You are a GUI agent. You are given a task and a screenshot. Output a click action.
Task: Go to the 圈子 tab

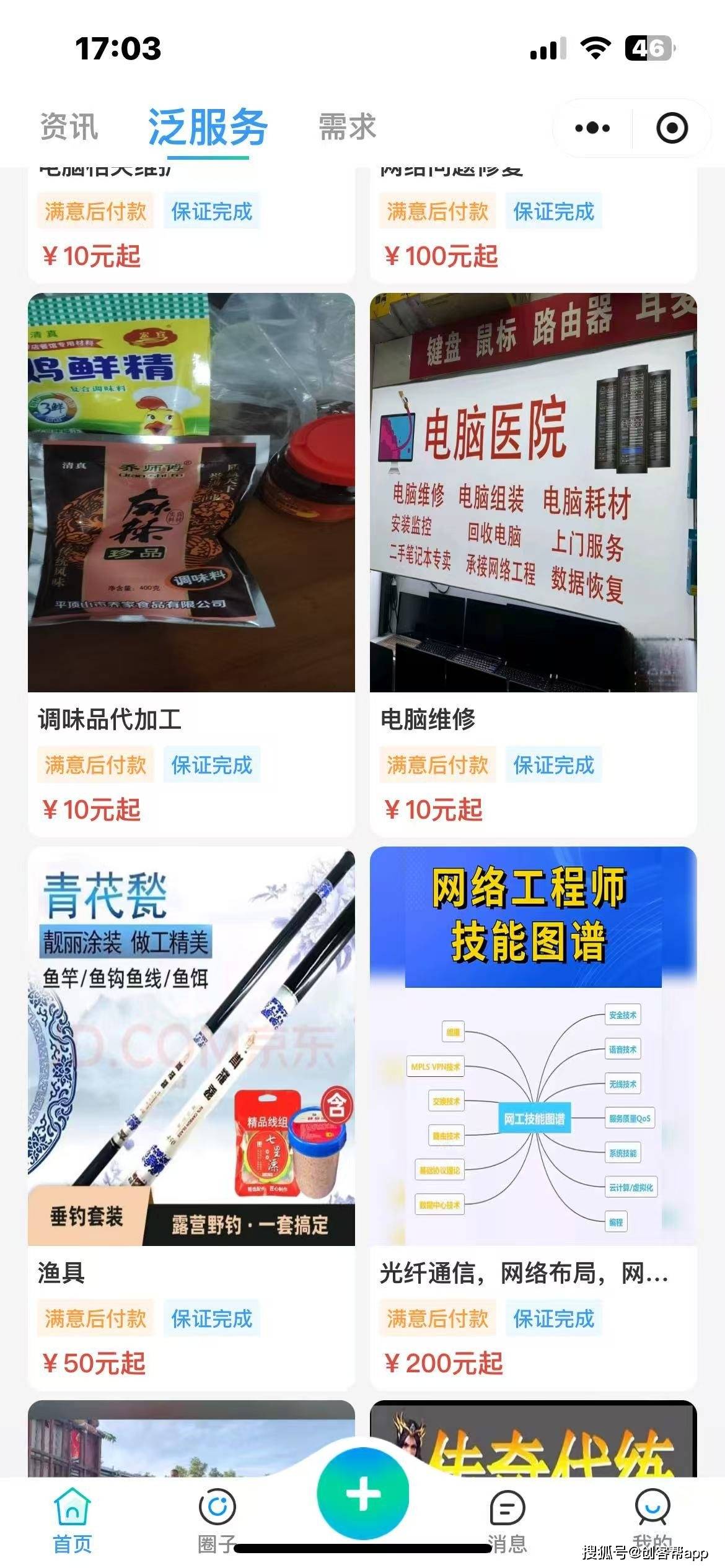pos(217,1520)
